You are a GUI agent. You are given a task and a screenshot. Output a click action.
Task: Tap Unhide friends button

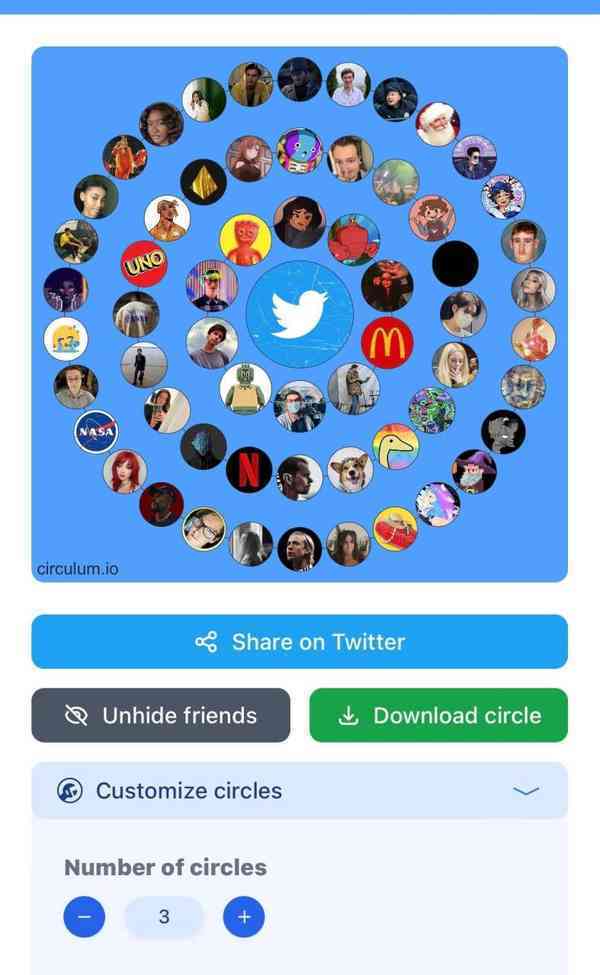click(161, 715)
